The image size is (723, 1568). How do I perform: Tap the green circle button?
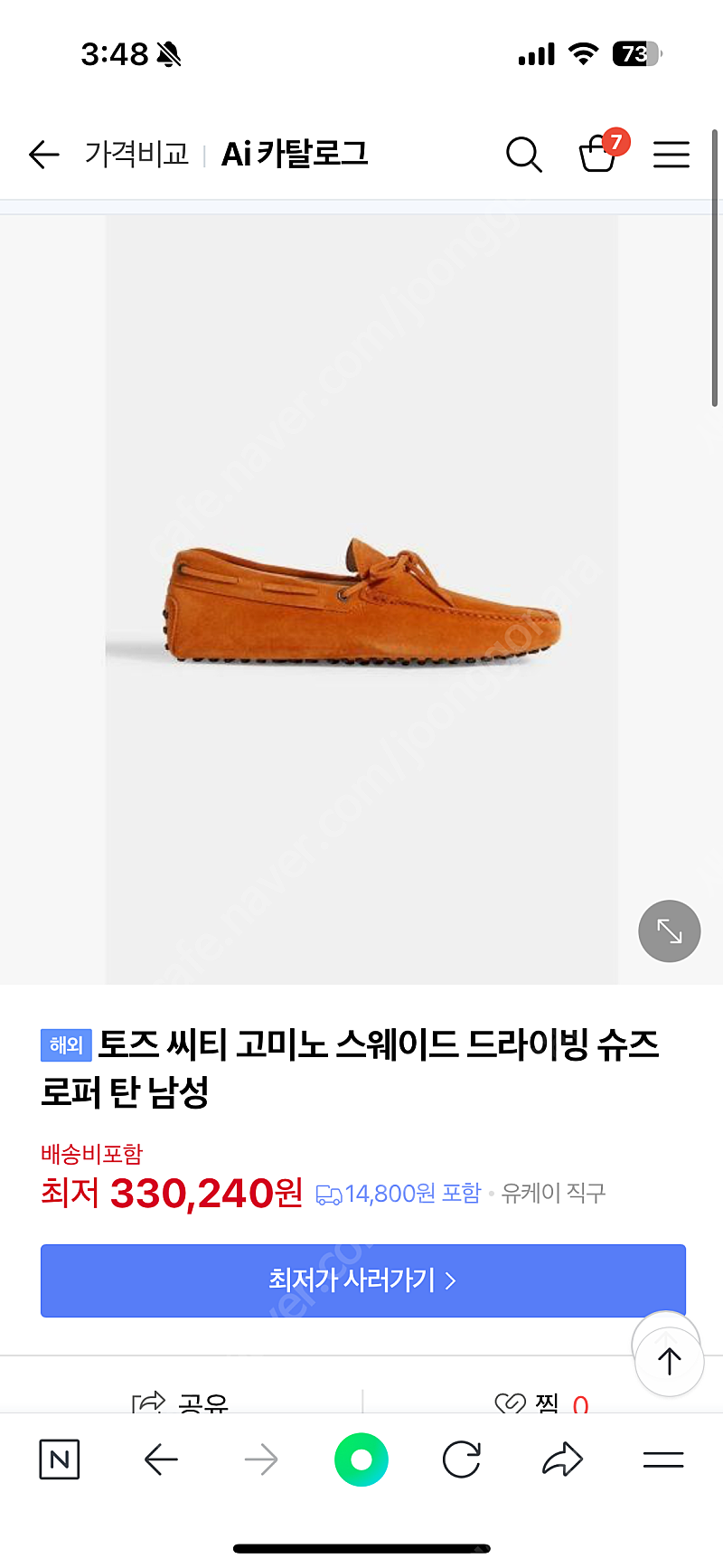pos(361,1459)
